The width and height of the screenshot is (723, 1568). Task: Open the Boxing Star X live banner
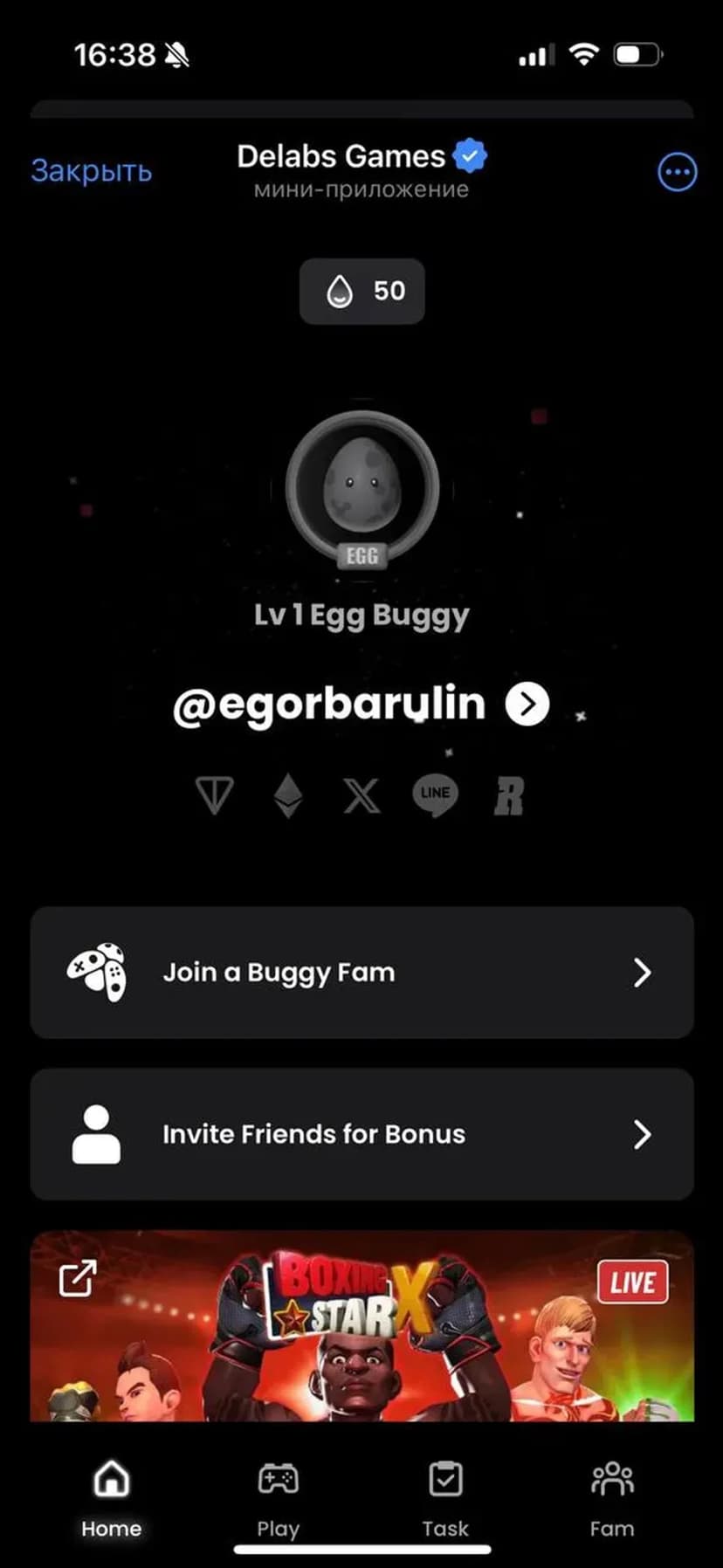[361, 1325]
